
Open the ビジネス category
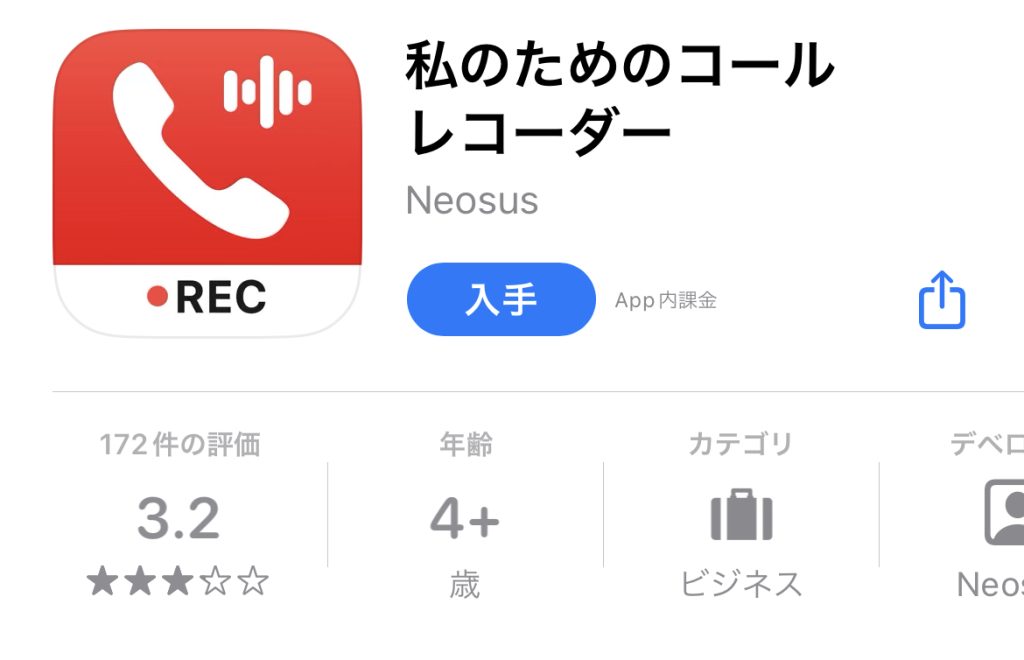[x=741, y=517]
